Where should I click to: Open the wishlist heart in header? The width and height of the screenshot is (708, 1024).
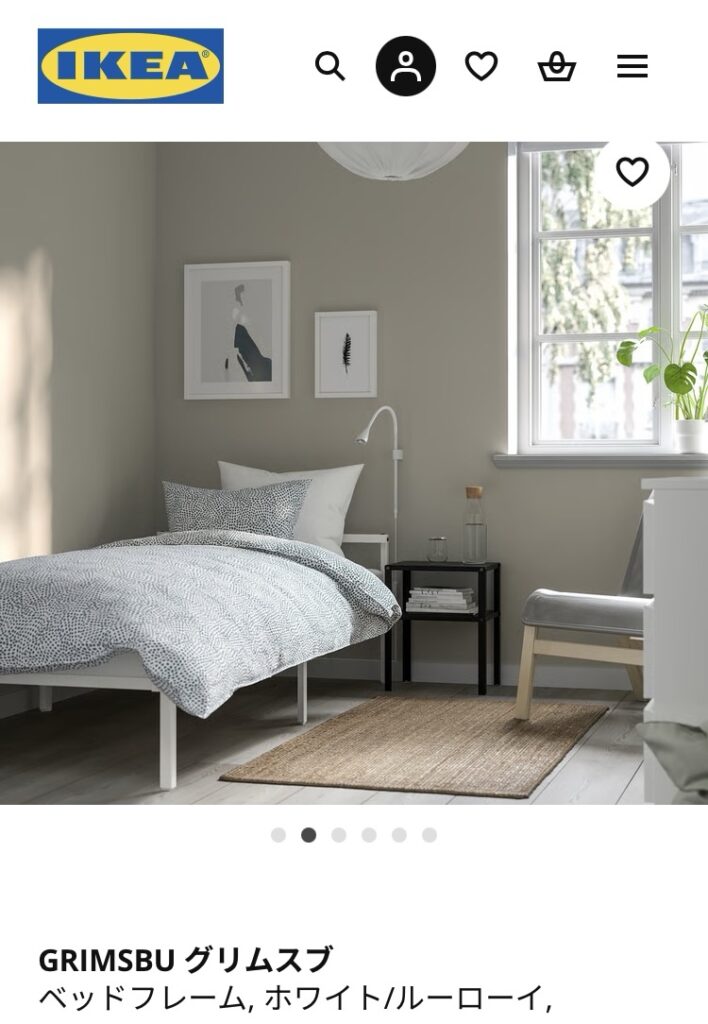point(481,66)
